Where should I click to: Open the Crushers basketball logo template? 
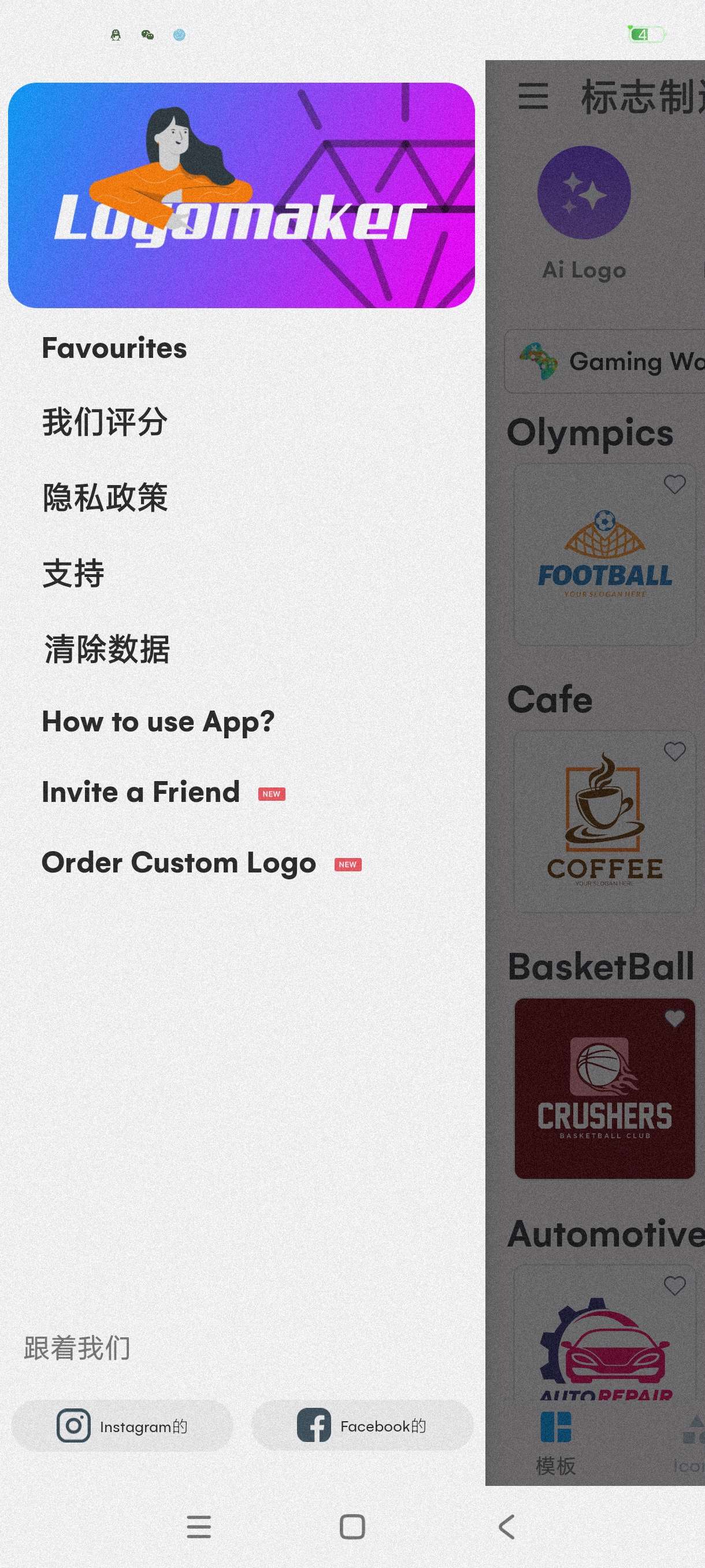(x=604, y=1096)
